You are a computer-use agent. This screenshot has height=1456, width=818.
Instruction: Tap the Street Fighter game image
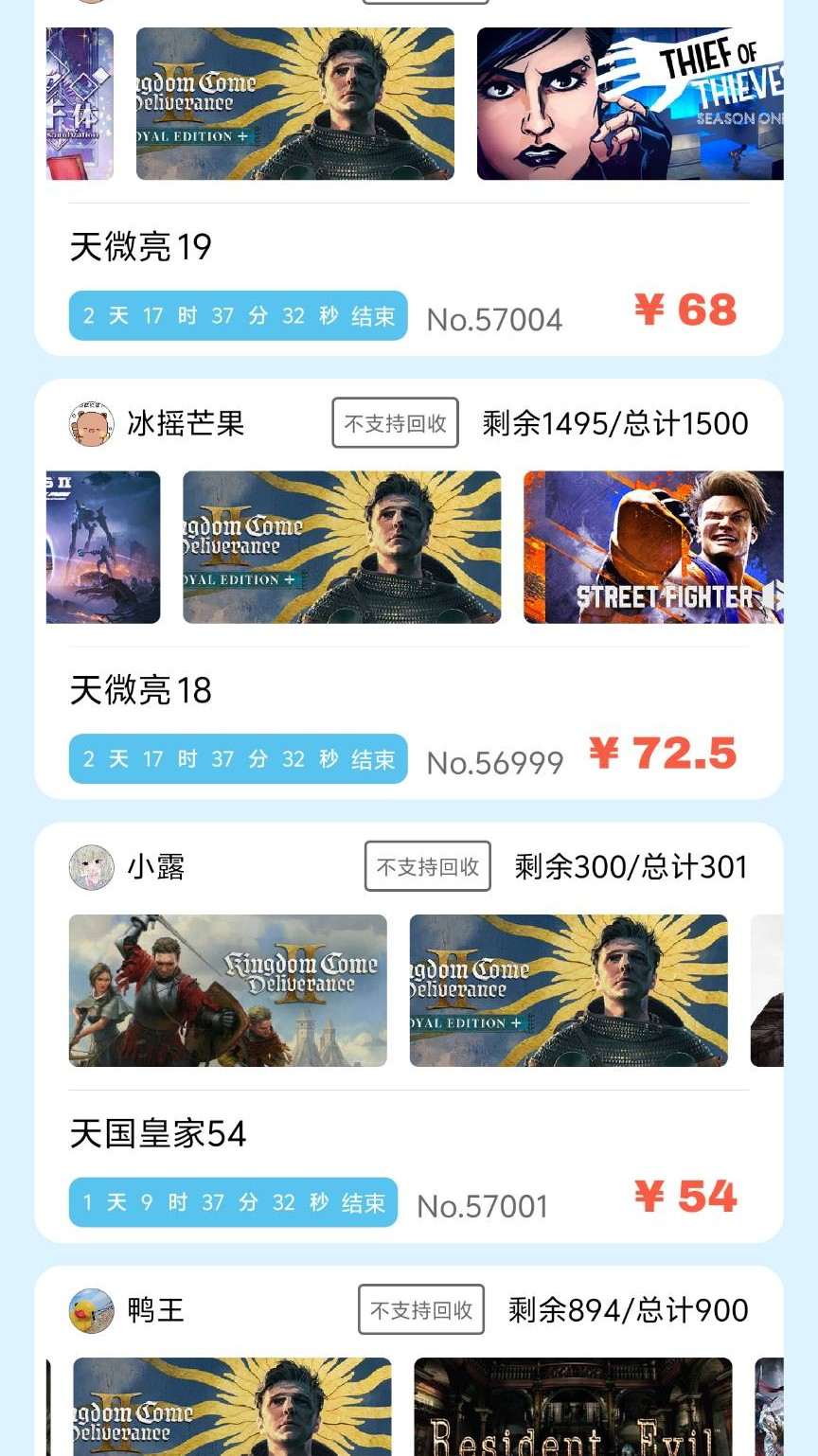pos(653,547)
